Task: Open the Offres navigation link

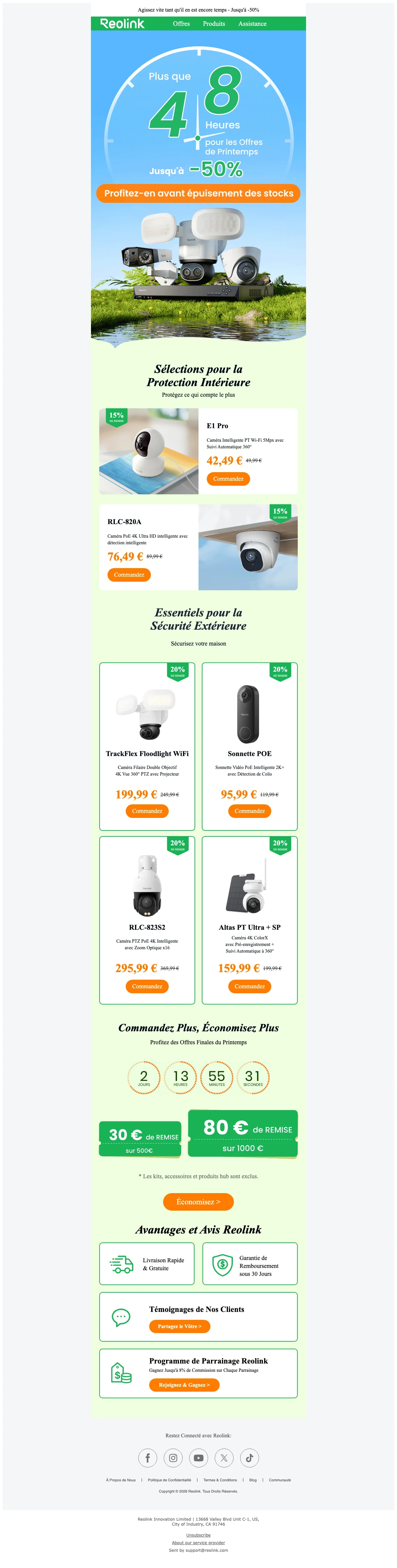Action: [x=181, y=24]
